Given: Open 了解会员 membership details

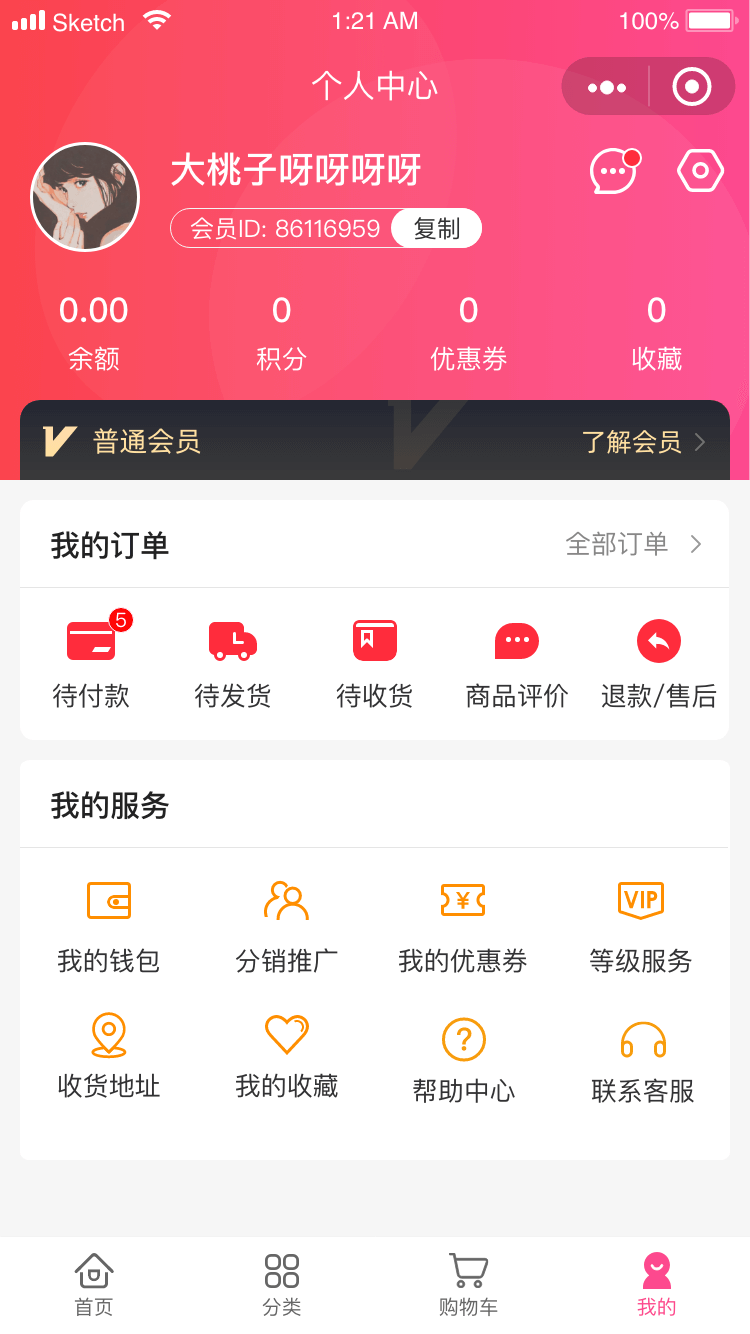Looking at the screenshot, I should pyautogui.click(x=643, y=442).
